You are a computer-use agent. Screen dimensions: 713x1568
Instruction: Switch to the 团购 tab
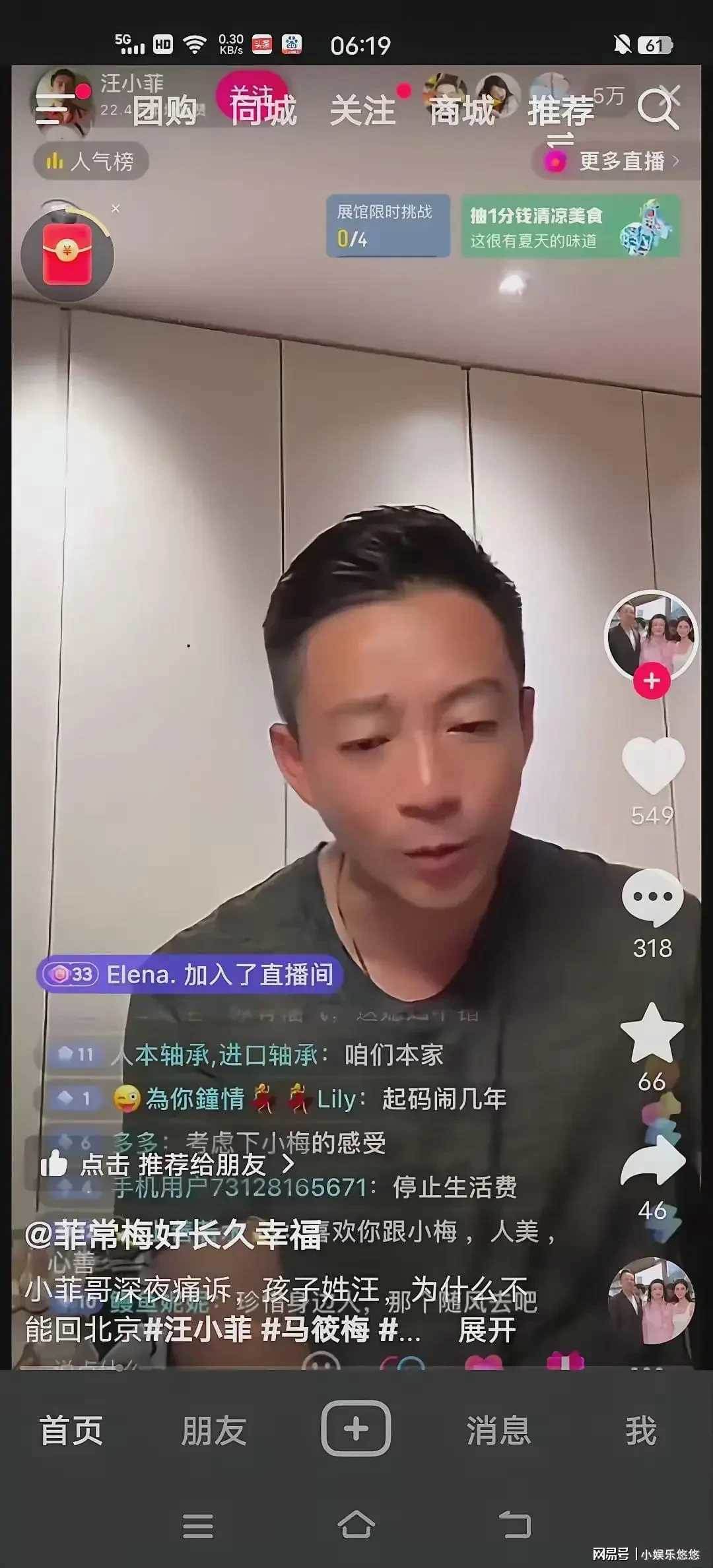coord(164,111)
